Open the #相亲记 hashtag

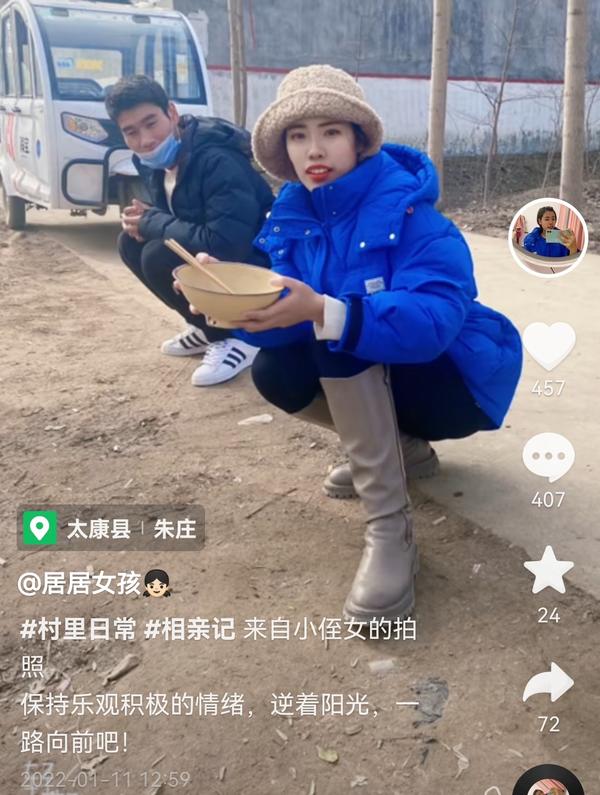click(190, 630)
